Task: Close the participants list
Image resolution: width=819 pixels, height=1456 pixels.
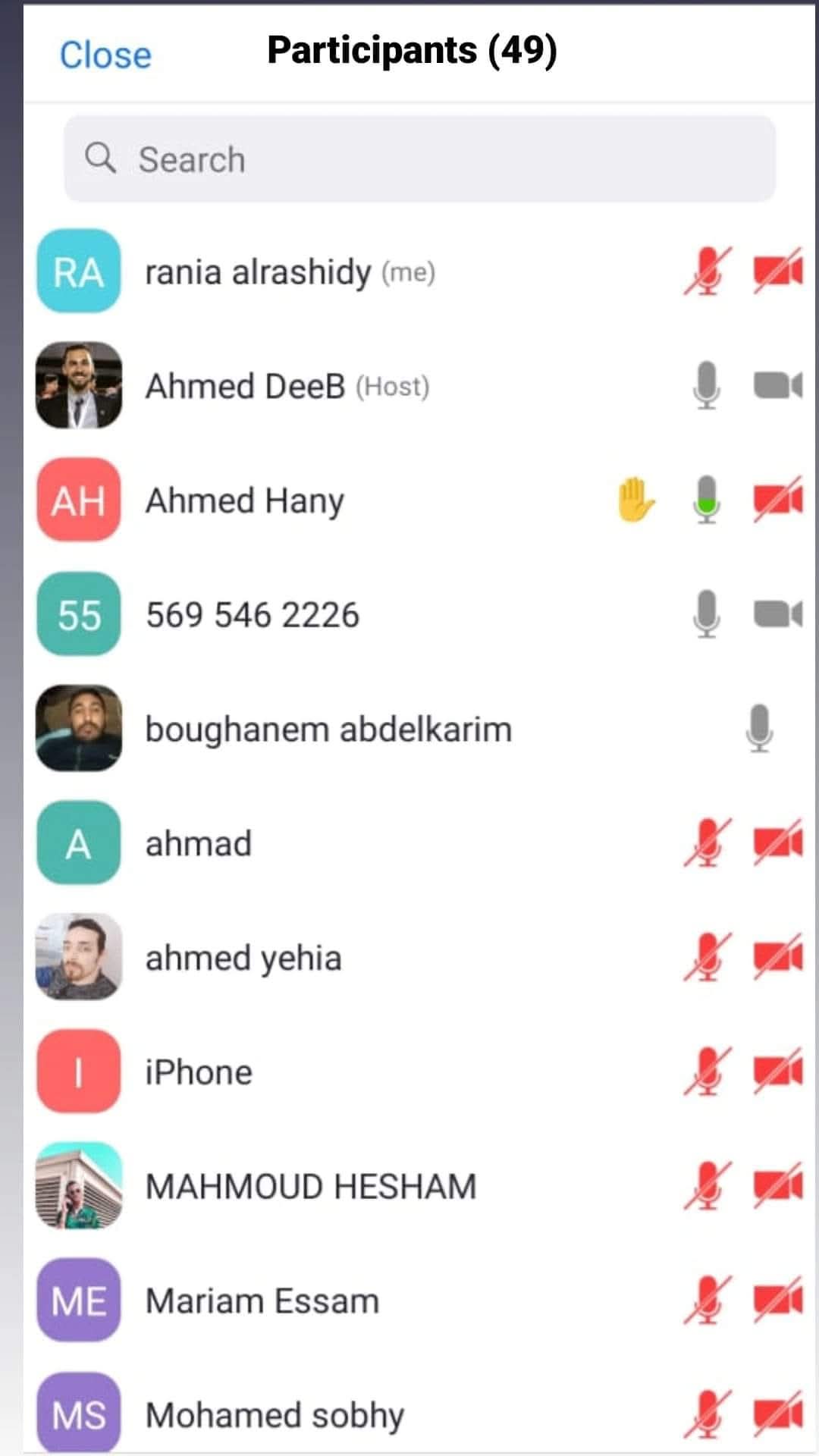Action: point(105,55)
